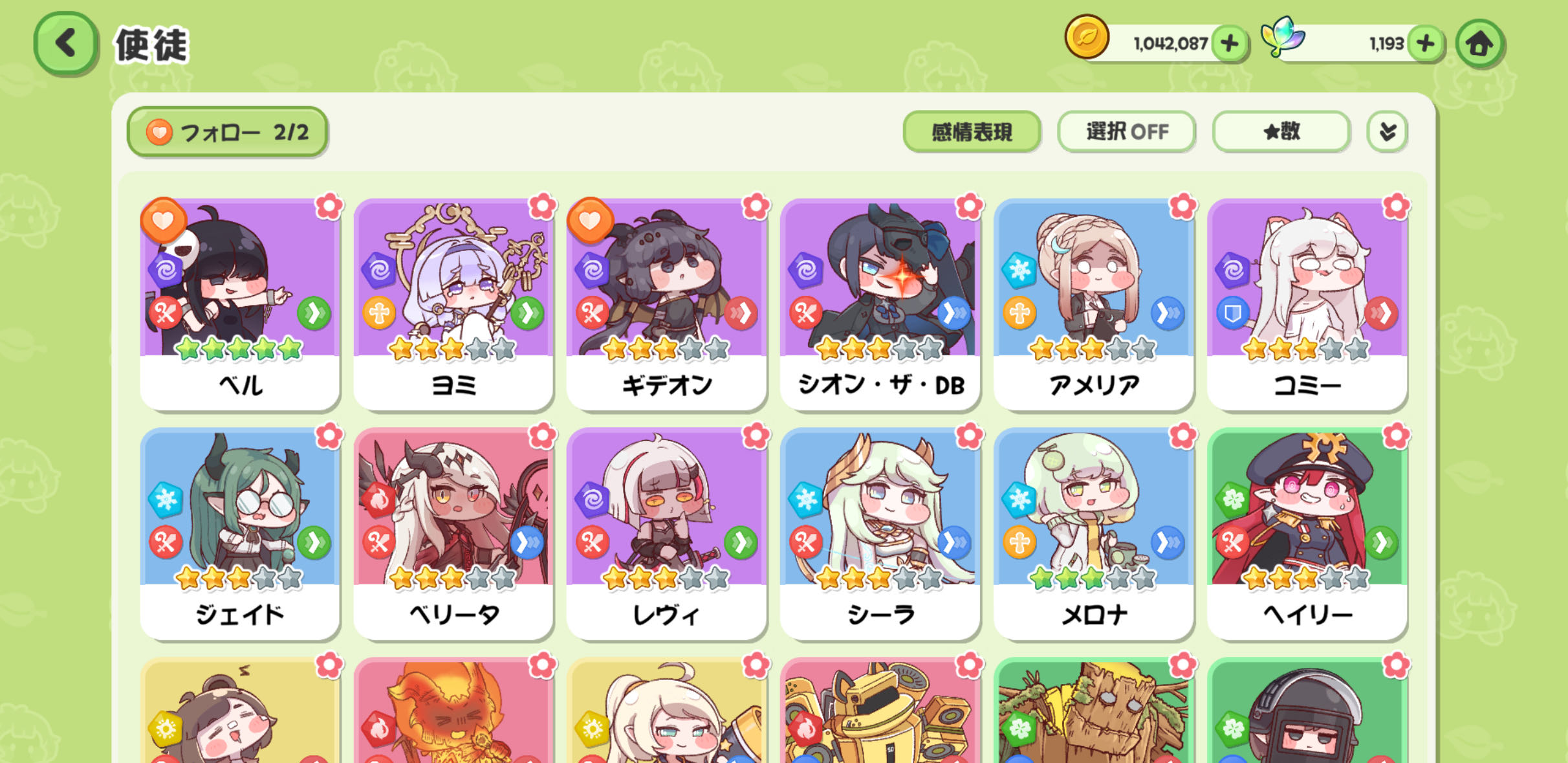View the レヴィ apostle card
This screenshot has height=763, width=1568.
pyautogui.click(x=667, y=534)
